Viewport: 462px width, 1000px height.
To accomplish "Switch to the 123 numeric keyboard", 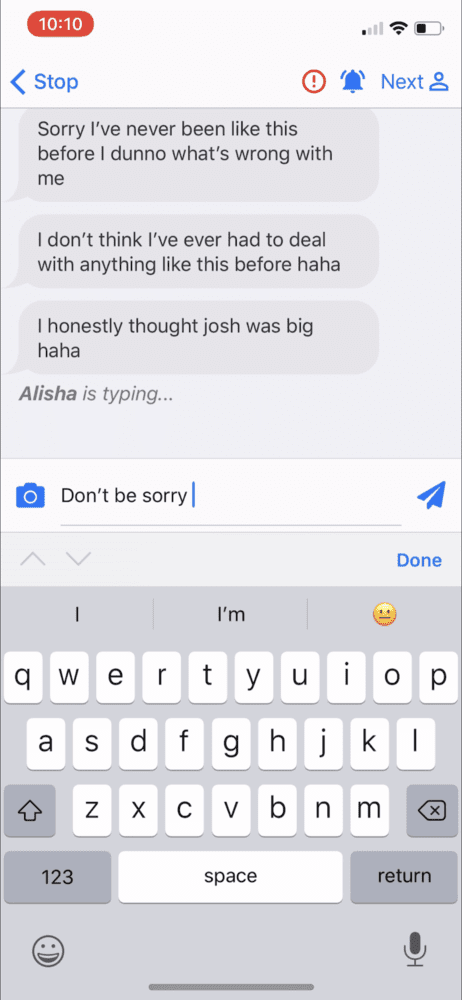I will pos(57,877).
